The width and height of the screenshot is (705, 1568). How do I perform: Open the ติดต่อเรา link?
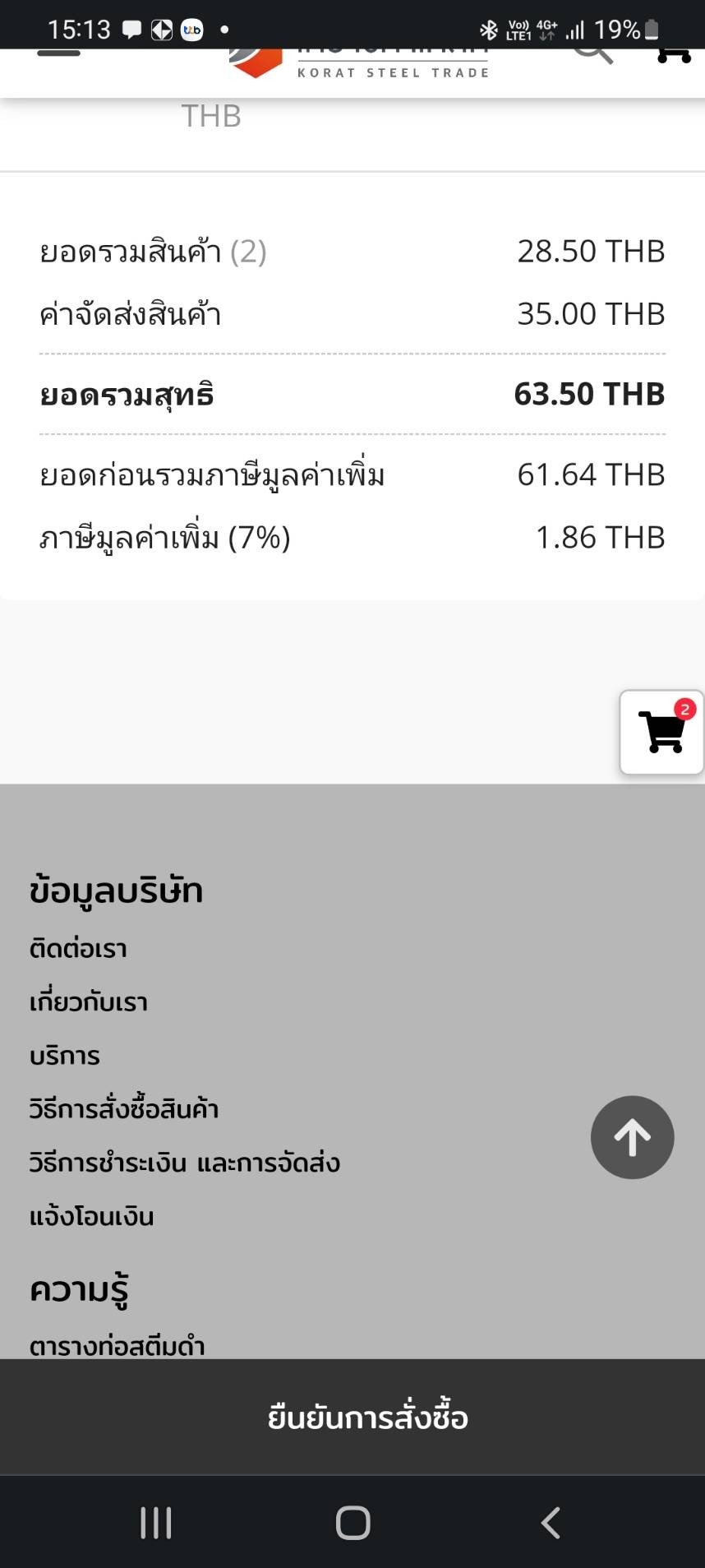[x=78, y=949]
